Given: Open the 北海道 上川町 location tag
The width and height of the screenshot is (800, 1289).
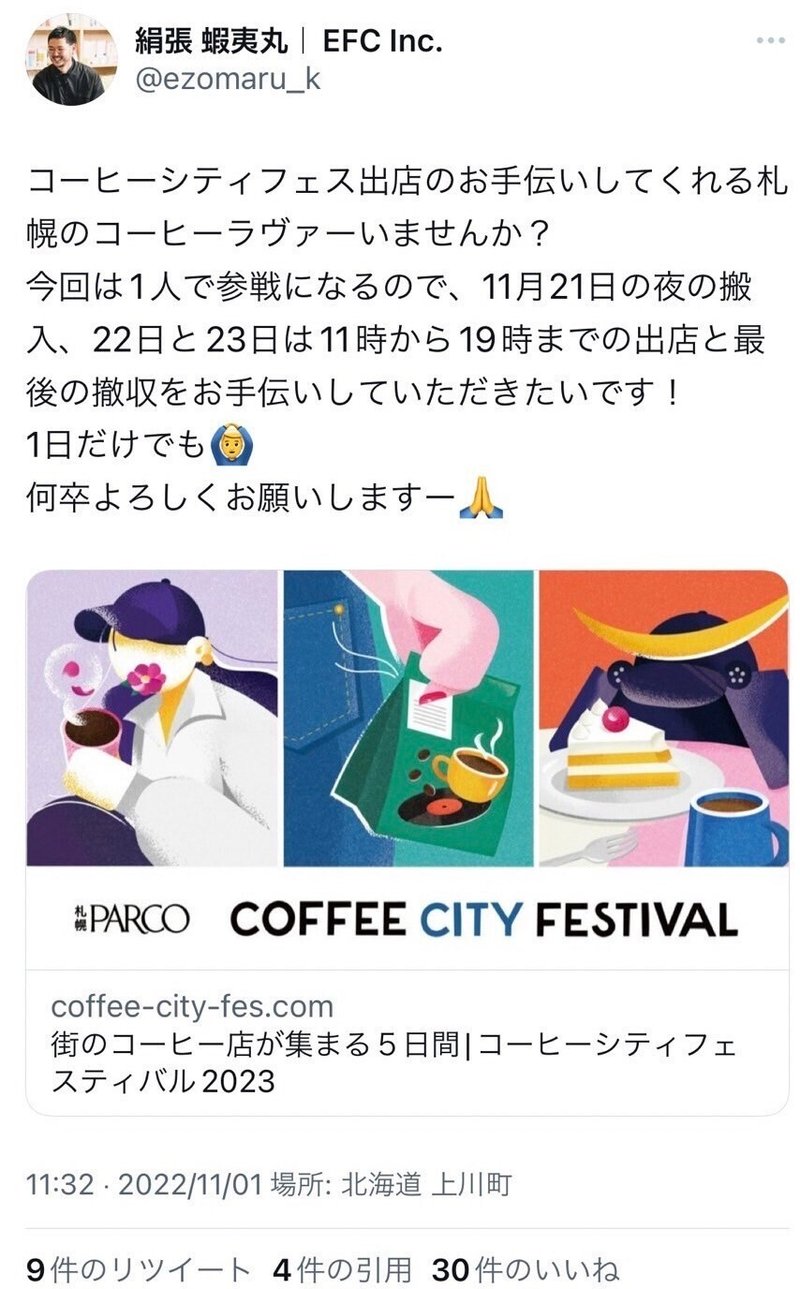Looking at the screenshot, I should coord(427,1186).
